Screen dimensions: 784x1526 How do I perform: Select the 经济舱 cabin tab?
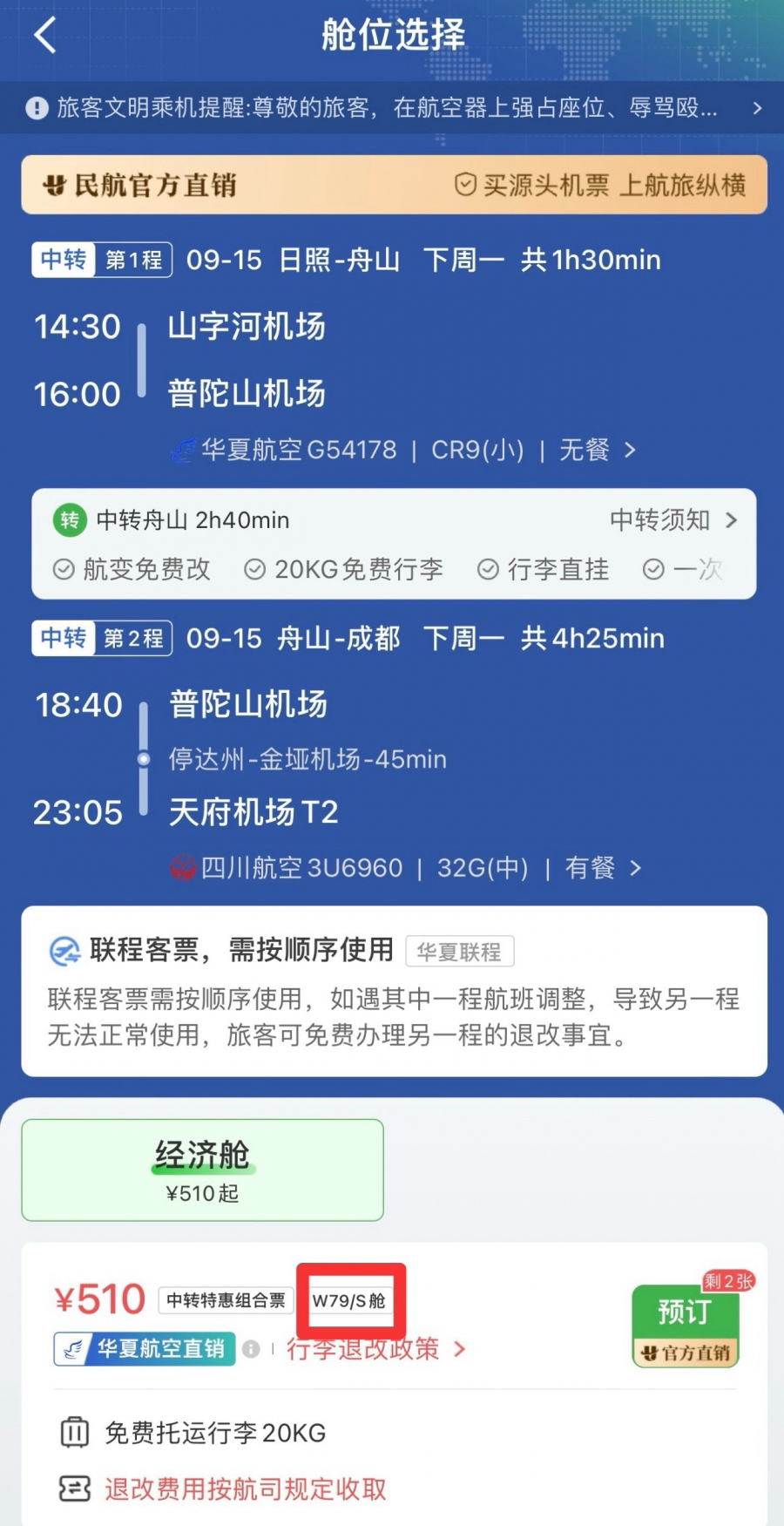202,1170
